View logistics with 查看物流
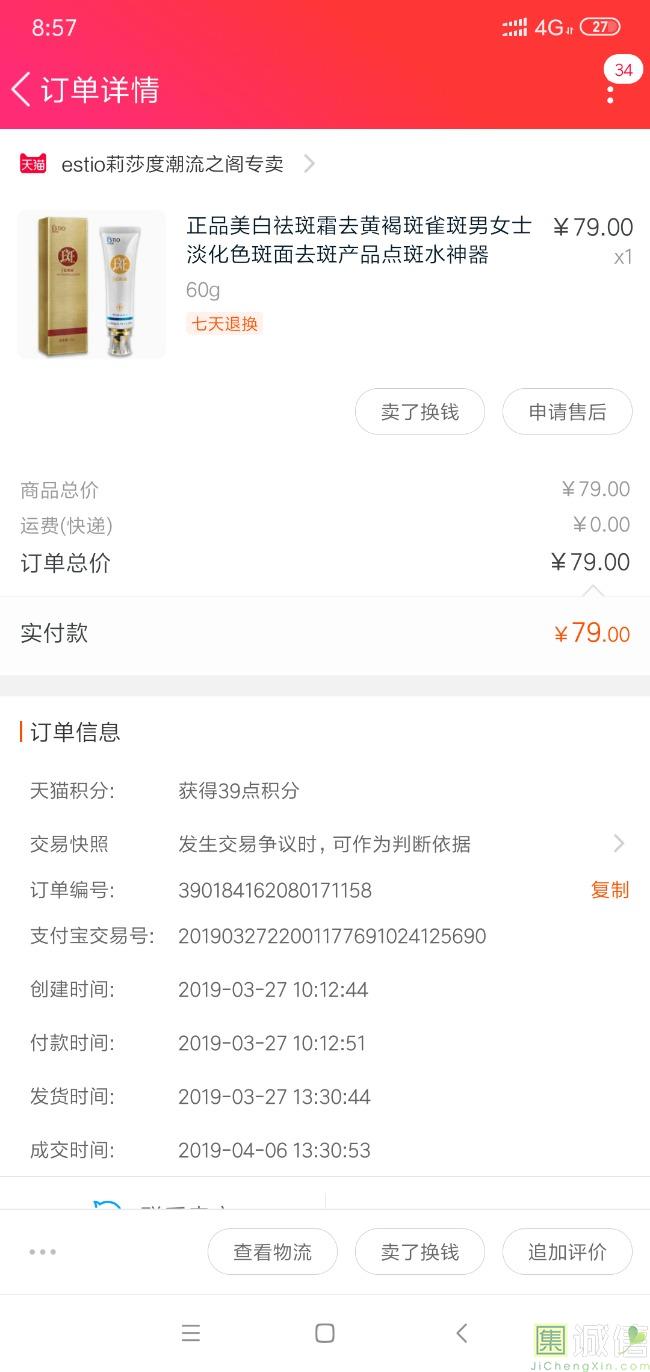Image resolution: width=650 pixels, height=1372 pixels. (272, 1252)
